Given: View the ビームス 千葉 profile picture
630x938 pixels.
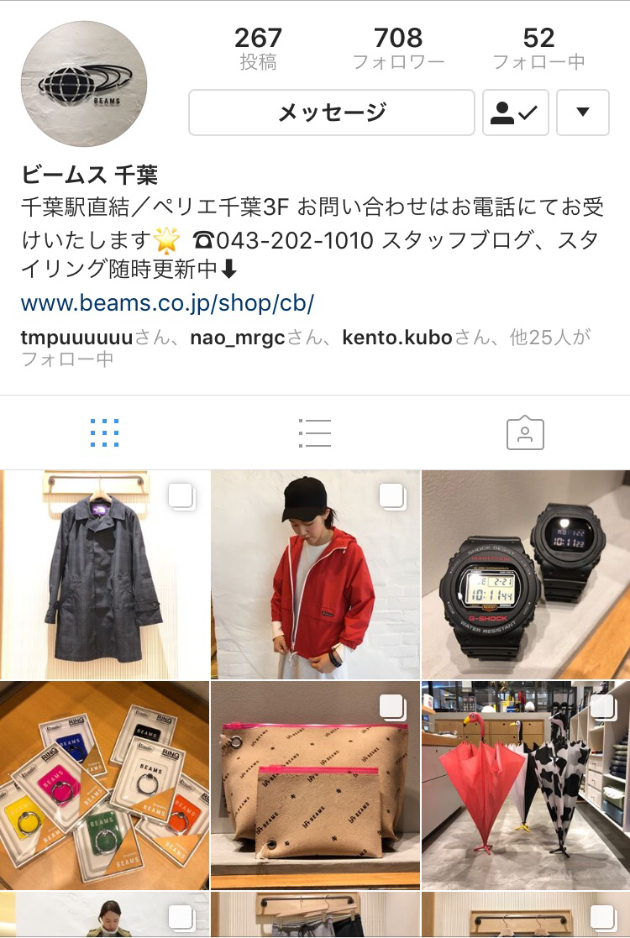Looking at the screenshot, I should [x=84, y=84].
